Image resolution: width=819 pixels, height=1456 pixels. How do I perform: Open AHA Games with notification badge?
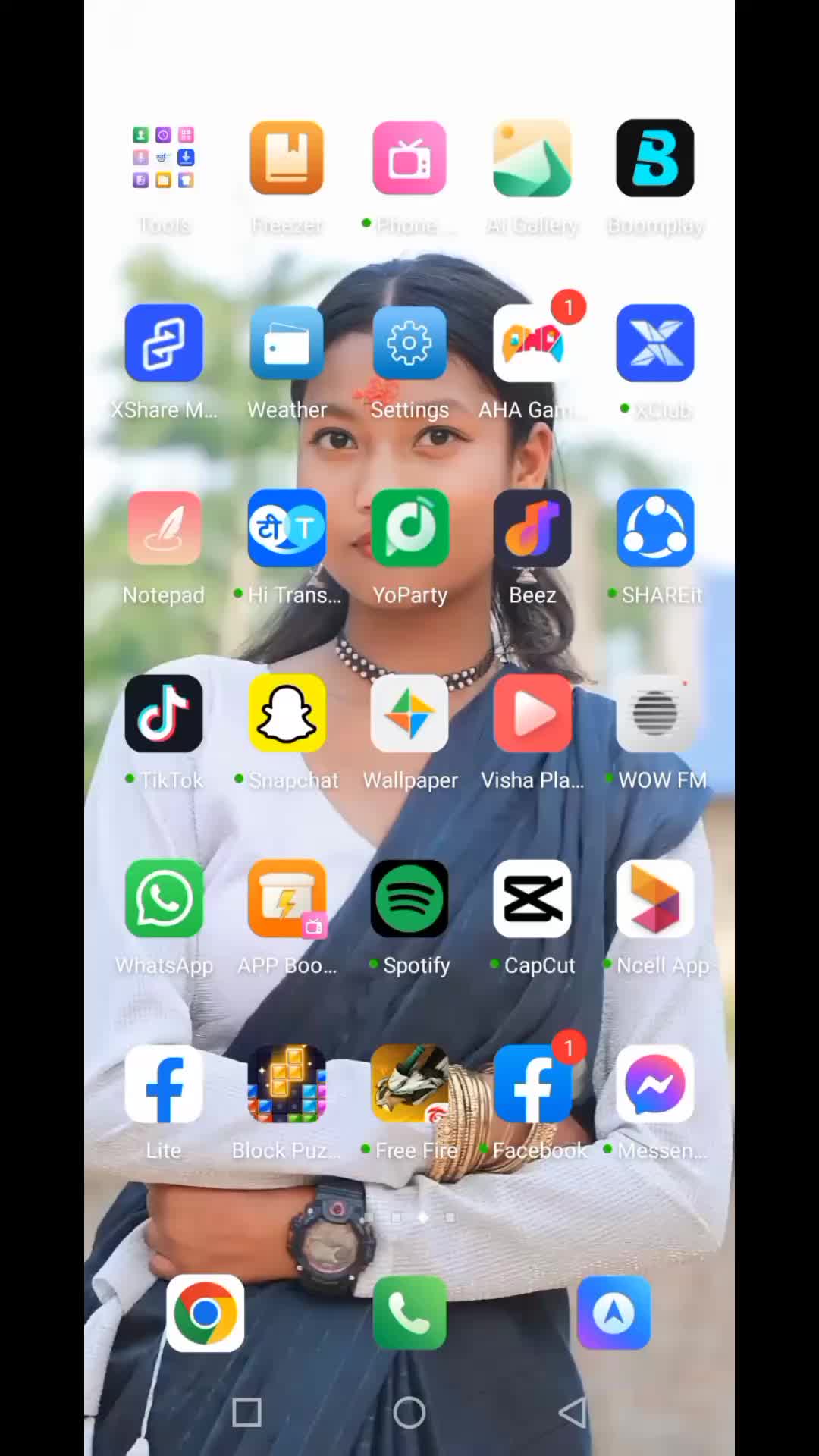[x=532, y=344]
